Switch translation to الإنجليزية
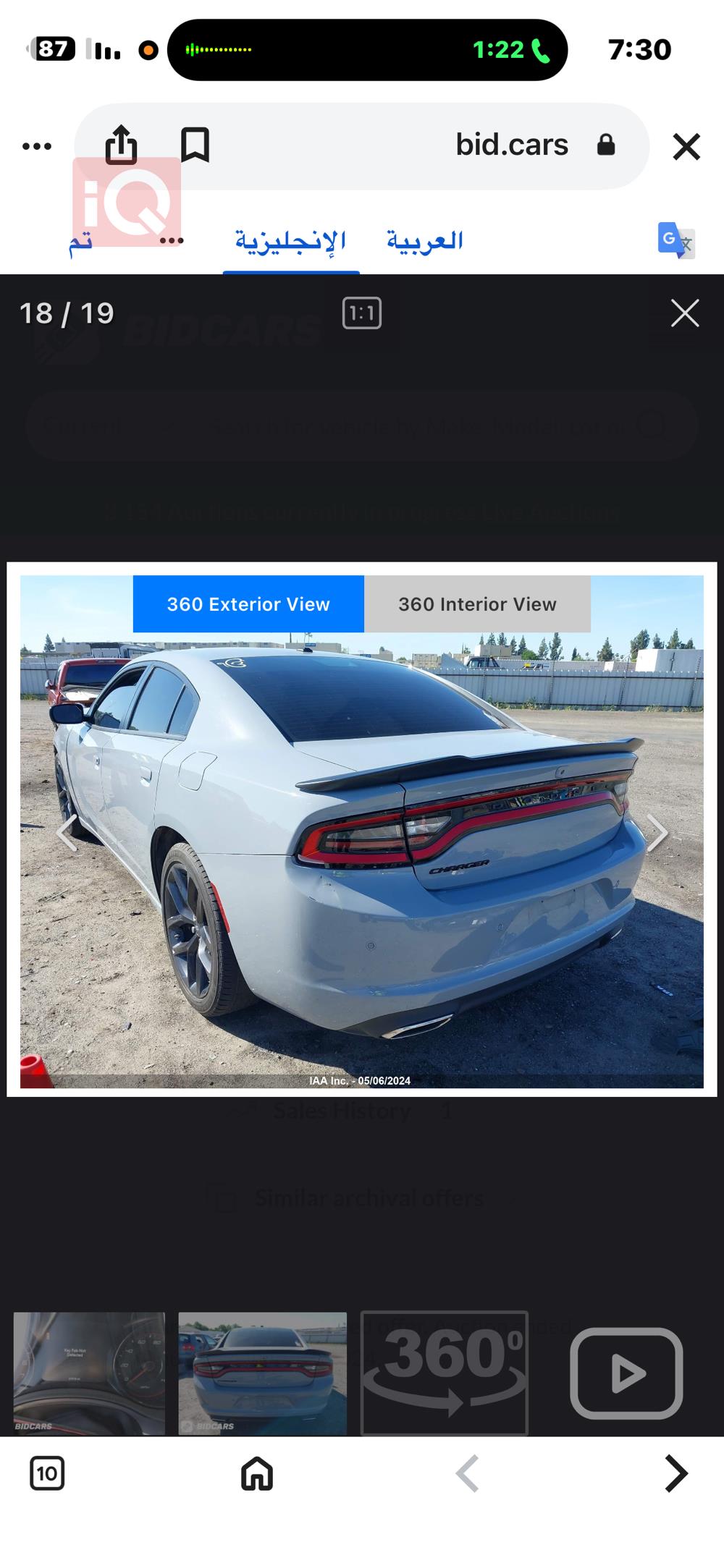Screen dimensions: 724x1568 (290, 241)
